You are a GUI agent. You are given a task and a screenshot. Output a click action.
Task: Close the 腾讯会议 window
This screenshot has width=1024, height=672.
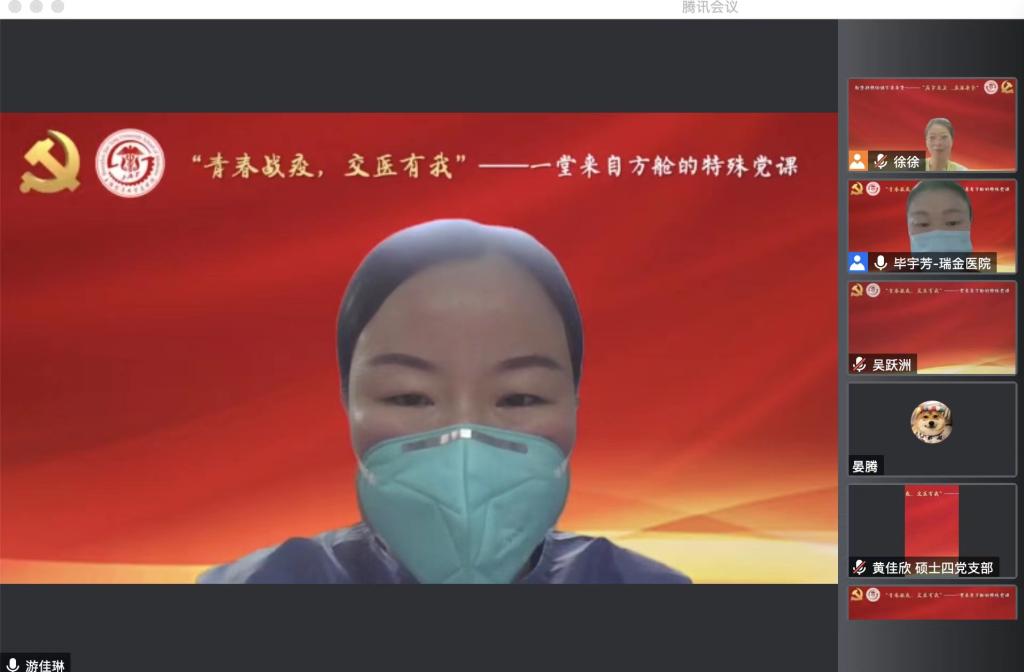[14, 7]
